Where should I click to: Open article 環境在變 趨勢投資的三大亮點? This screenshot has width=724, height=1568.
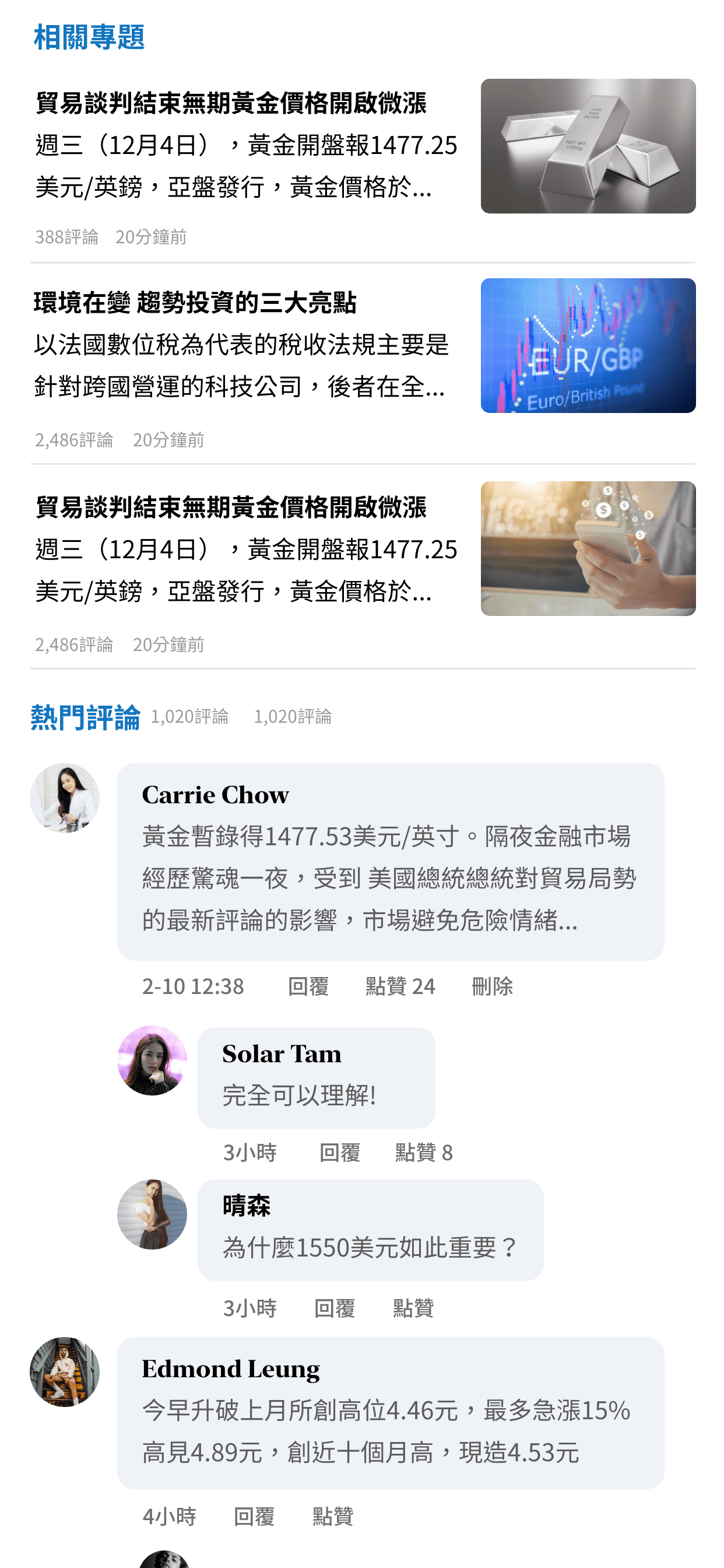195,303
